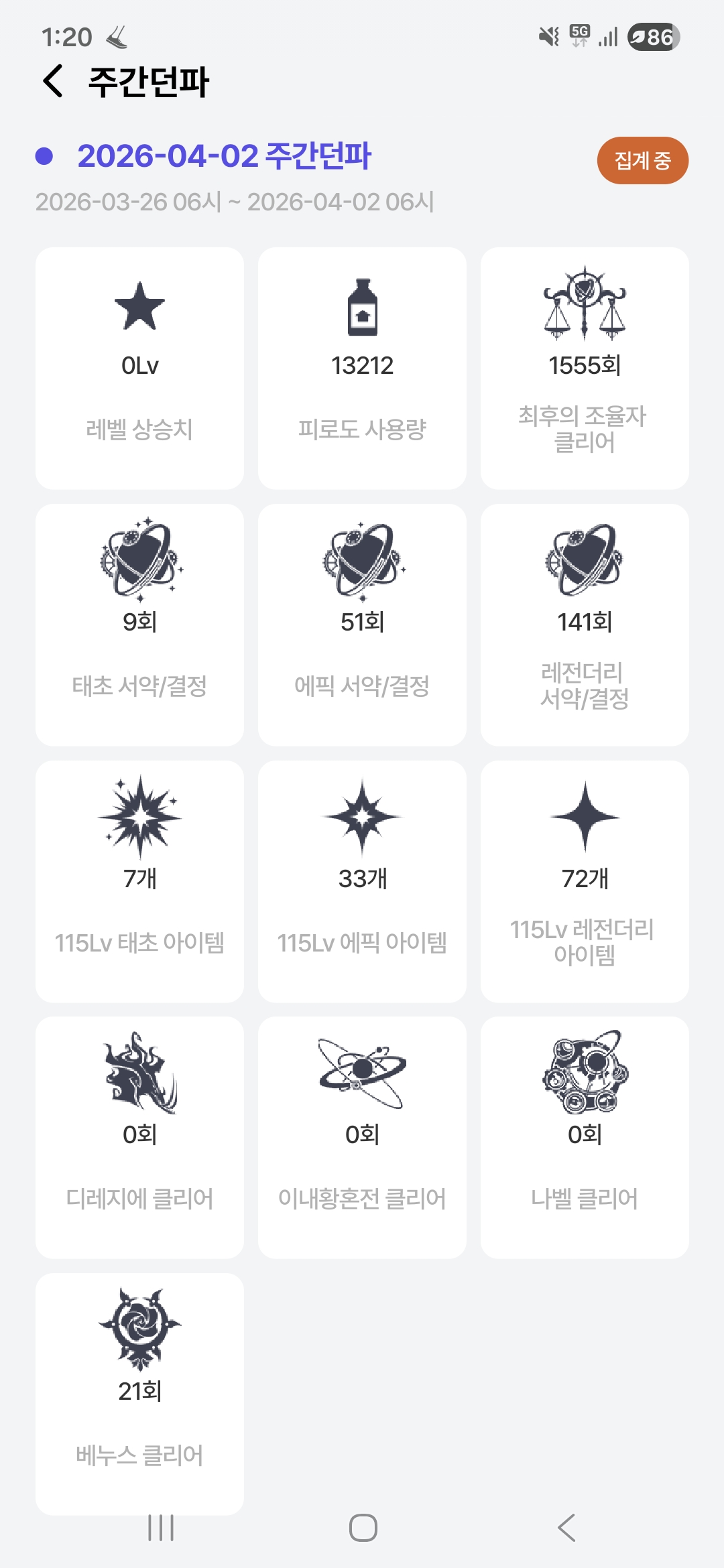
Task: Open recent apps from the navigation bar
Action: tap(161, 1528)
